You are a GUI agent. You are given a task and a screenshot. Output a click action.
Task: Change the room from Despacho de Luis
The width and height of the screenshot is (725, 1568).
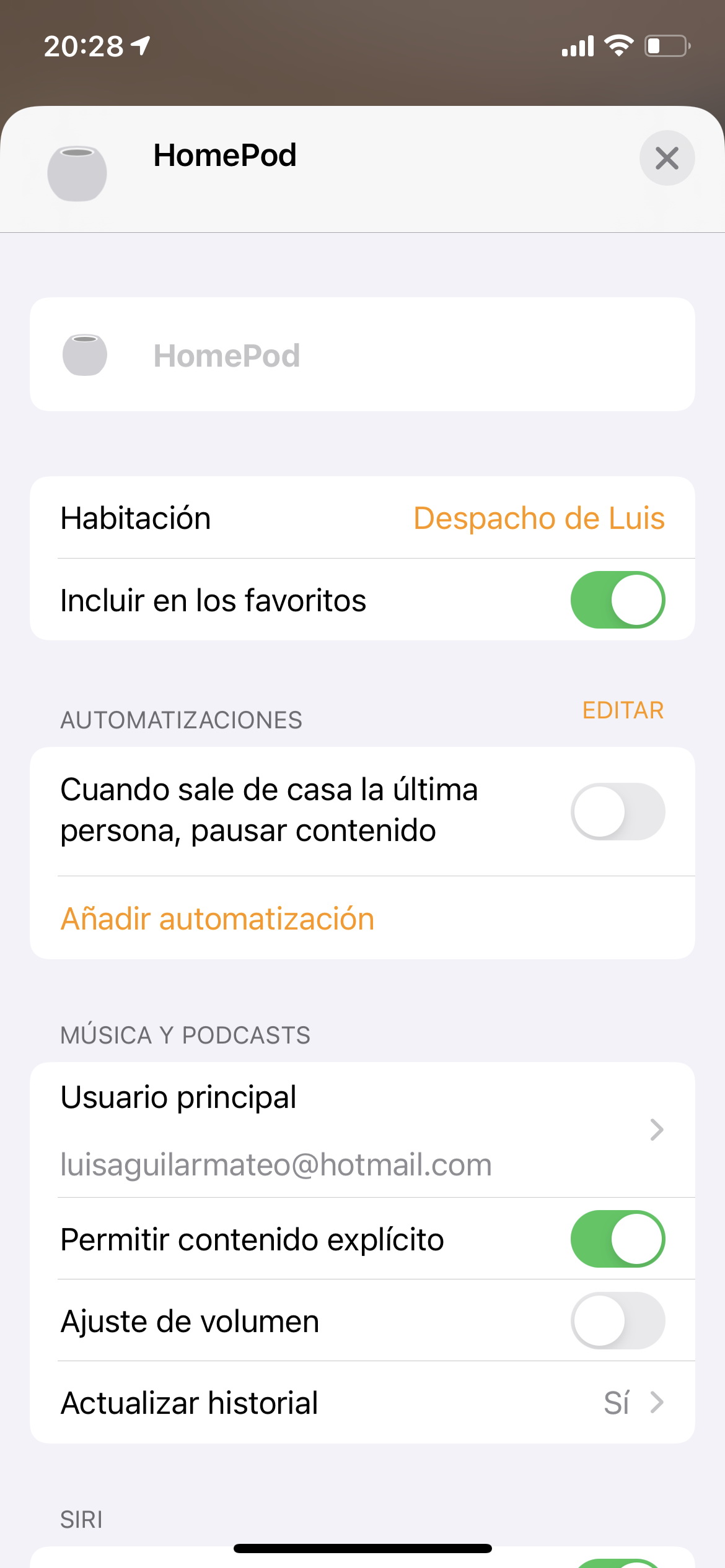tap(362, 518)
